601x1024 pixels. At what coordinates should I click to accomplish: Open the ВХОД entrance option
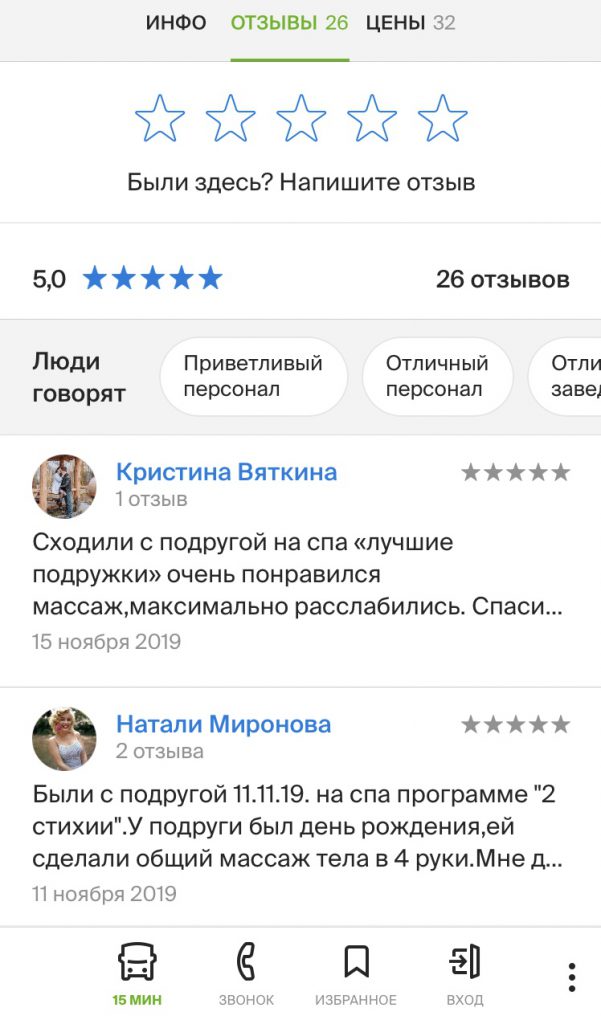[x=465, y=973]
